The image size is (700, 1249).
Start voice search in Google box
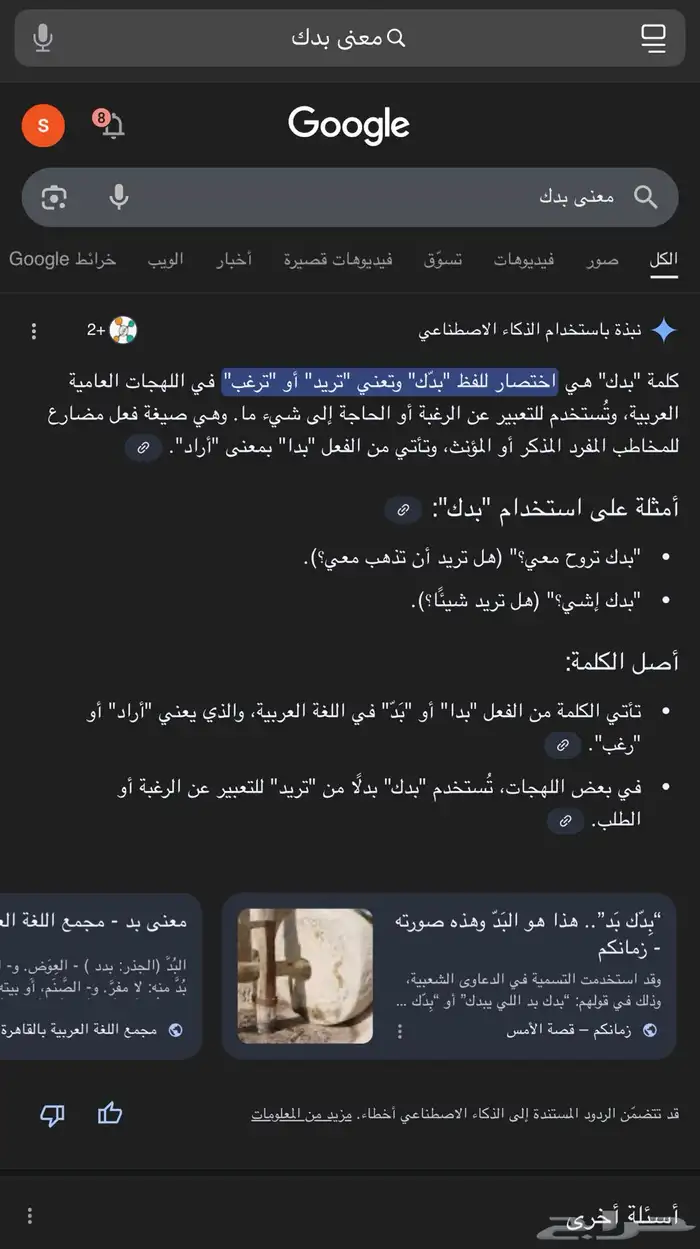119,197
